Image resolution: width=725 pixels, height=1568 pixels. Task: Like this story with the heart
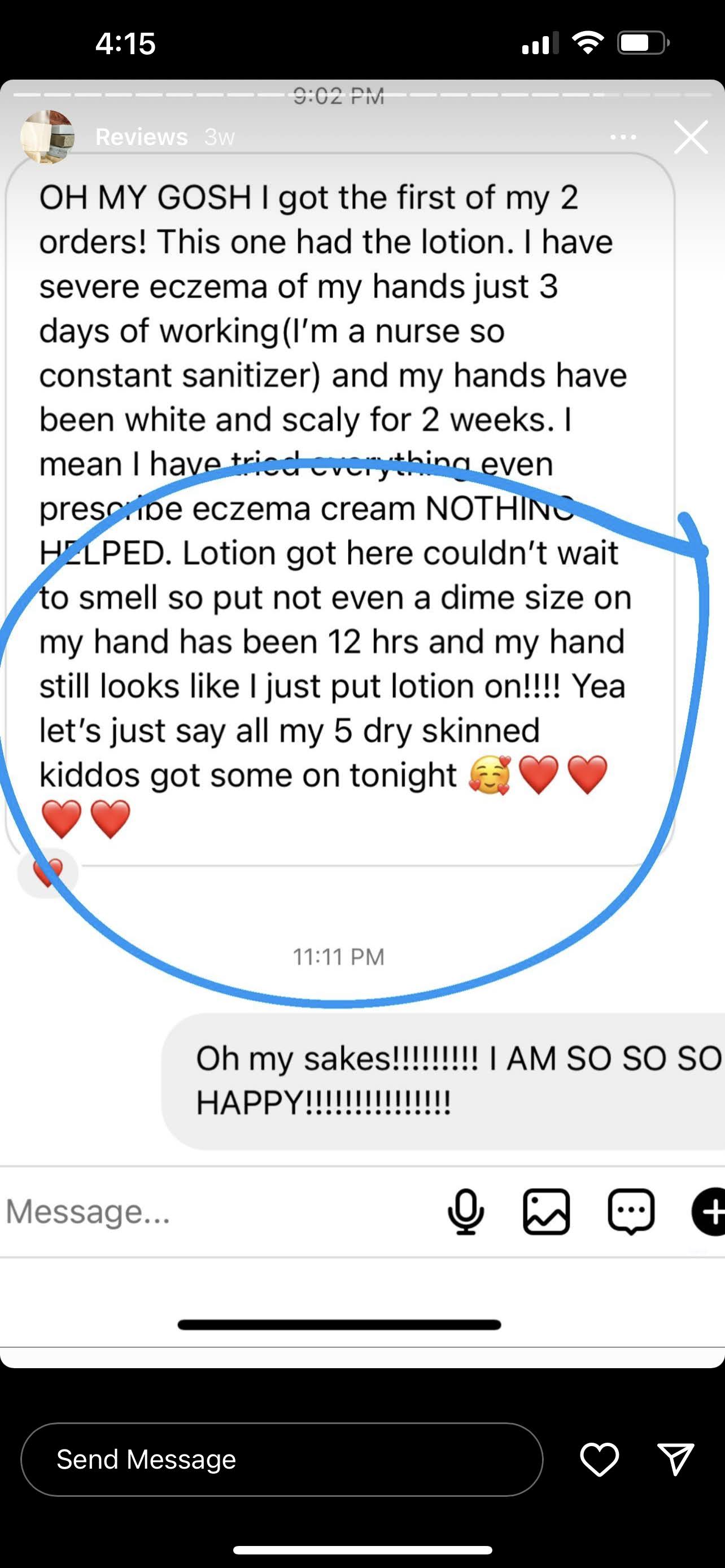[600, 1459]
